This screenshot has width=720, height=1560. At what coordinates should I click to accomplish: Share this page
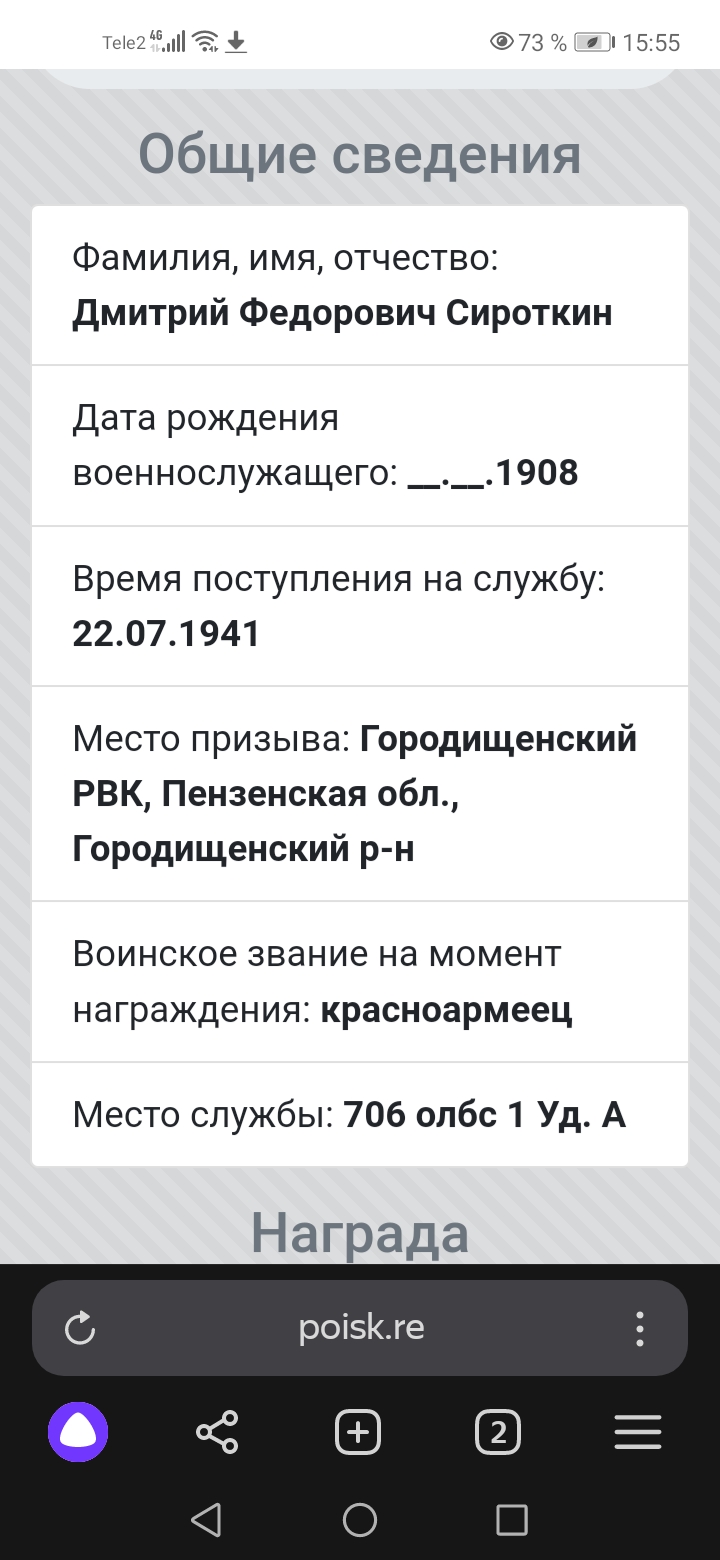[x=218, y=1432]
